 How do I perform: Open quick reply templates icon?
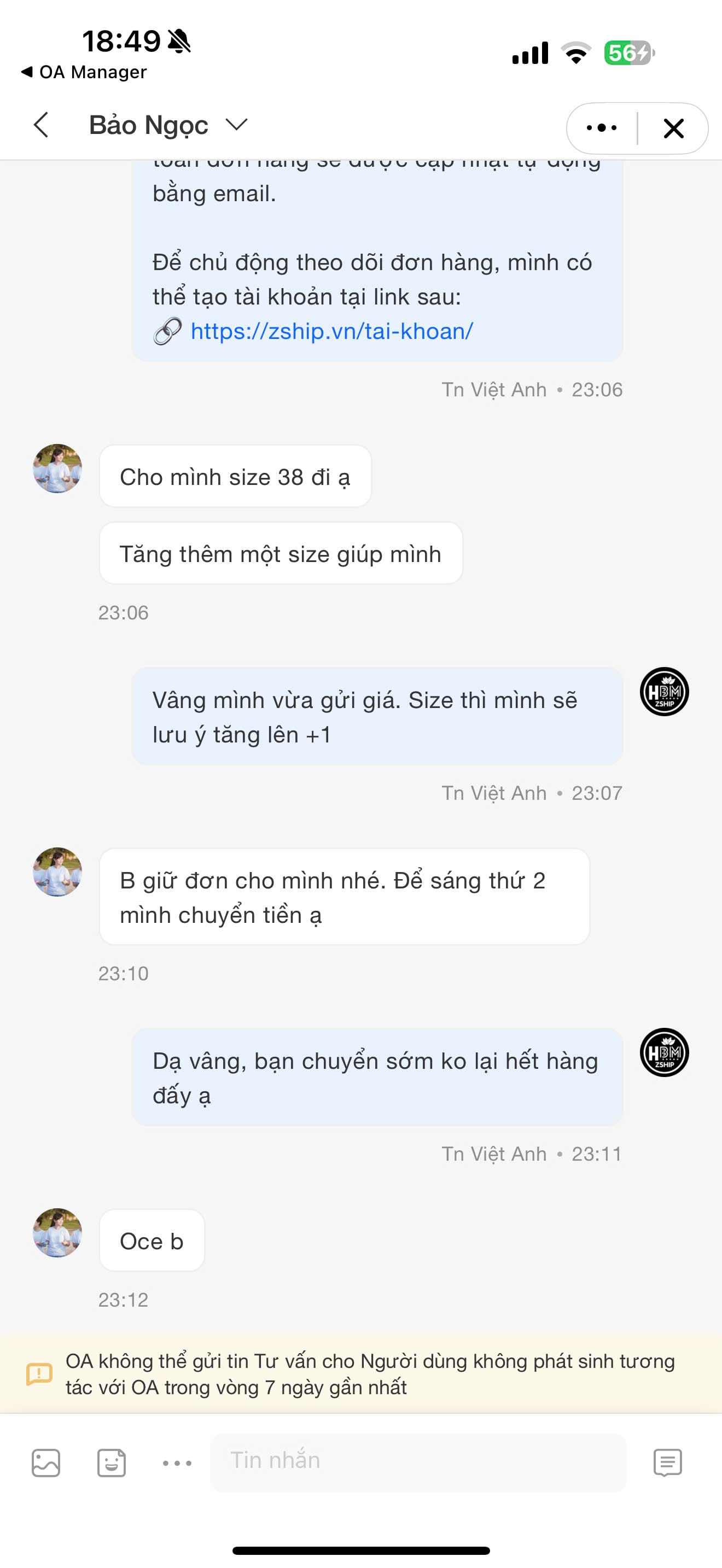pyautogui.click(x=667, y=1462)
